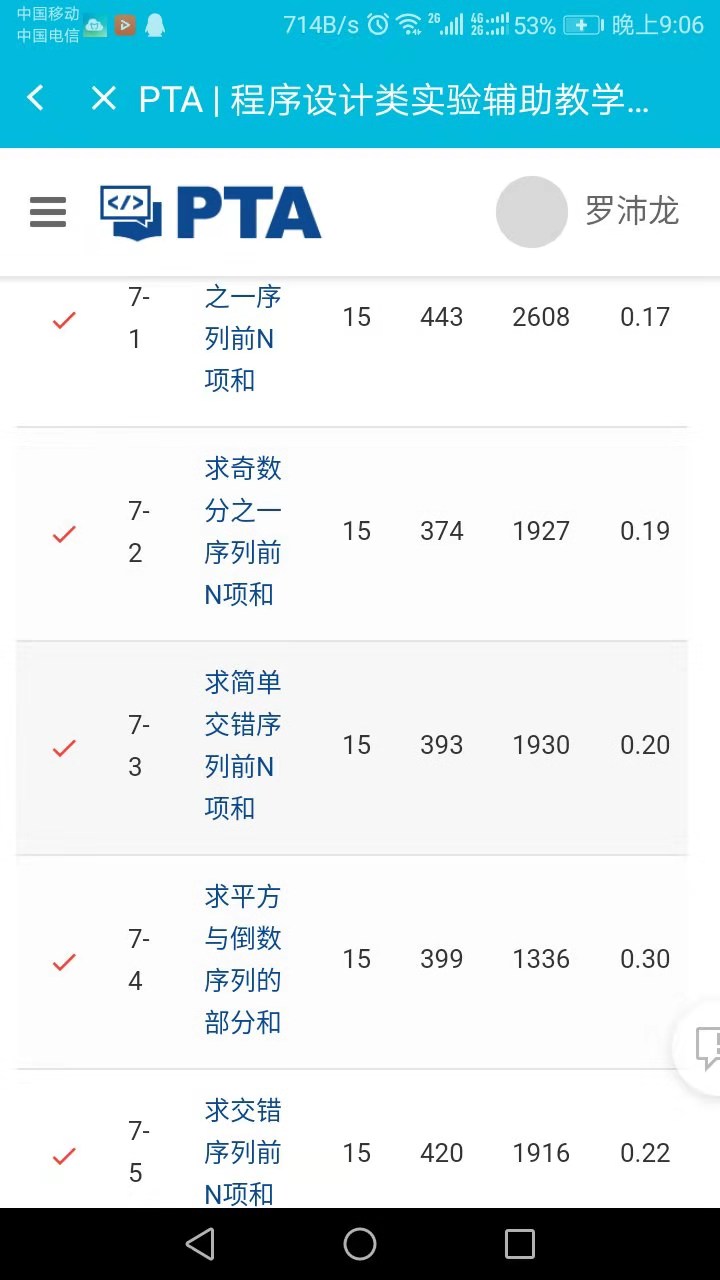Open the floating feedback chat button
This screenshot has height=1280, width=720.
(x=704, y=1047)
